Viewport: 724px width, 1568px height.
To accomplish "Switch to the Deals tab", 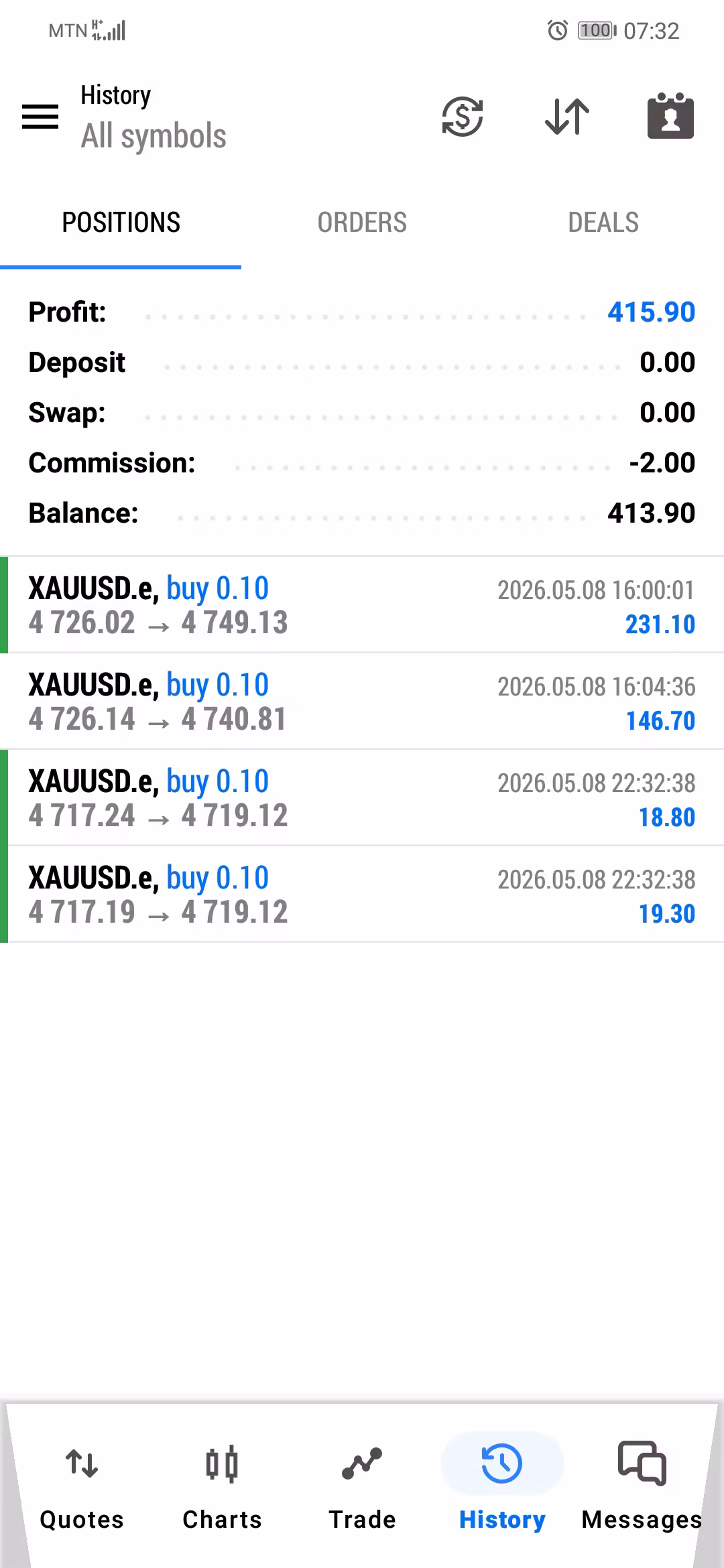I will (603, 222).
